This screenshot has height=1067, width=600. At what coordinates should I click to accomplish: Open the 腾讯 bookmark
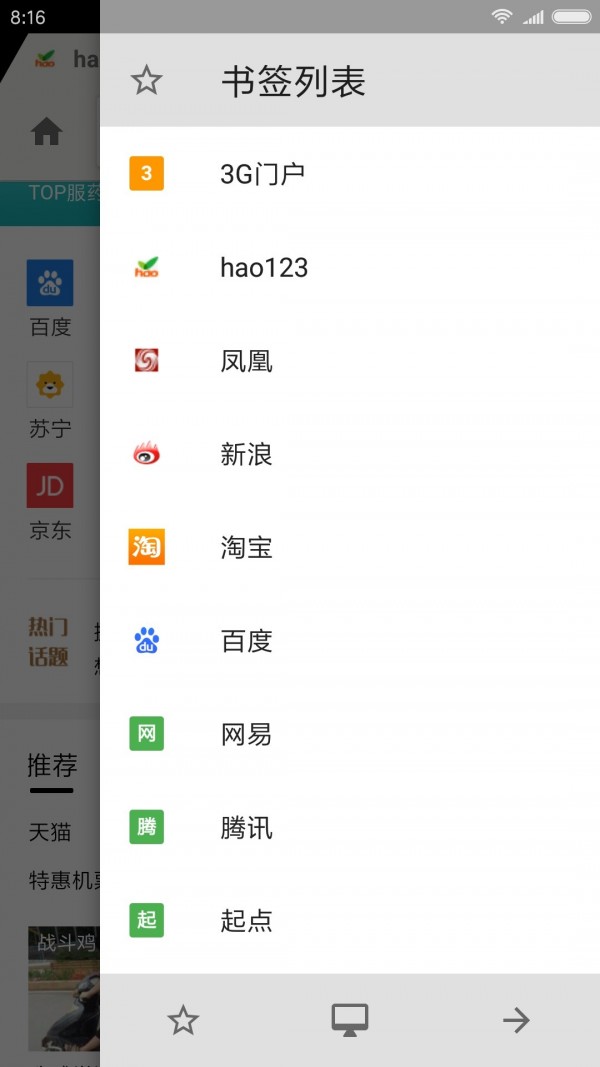[247, 828]
